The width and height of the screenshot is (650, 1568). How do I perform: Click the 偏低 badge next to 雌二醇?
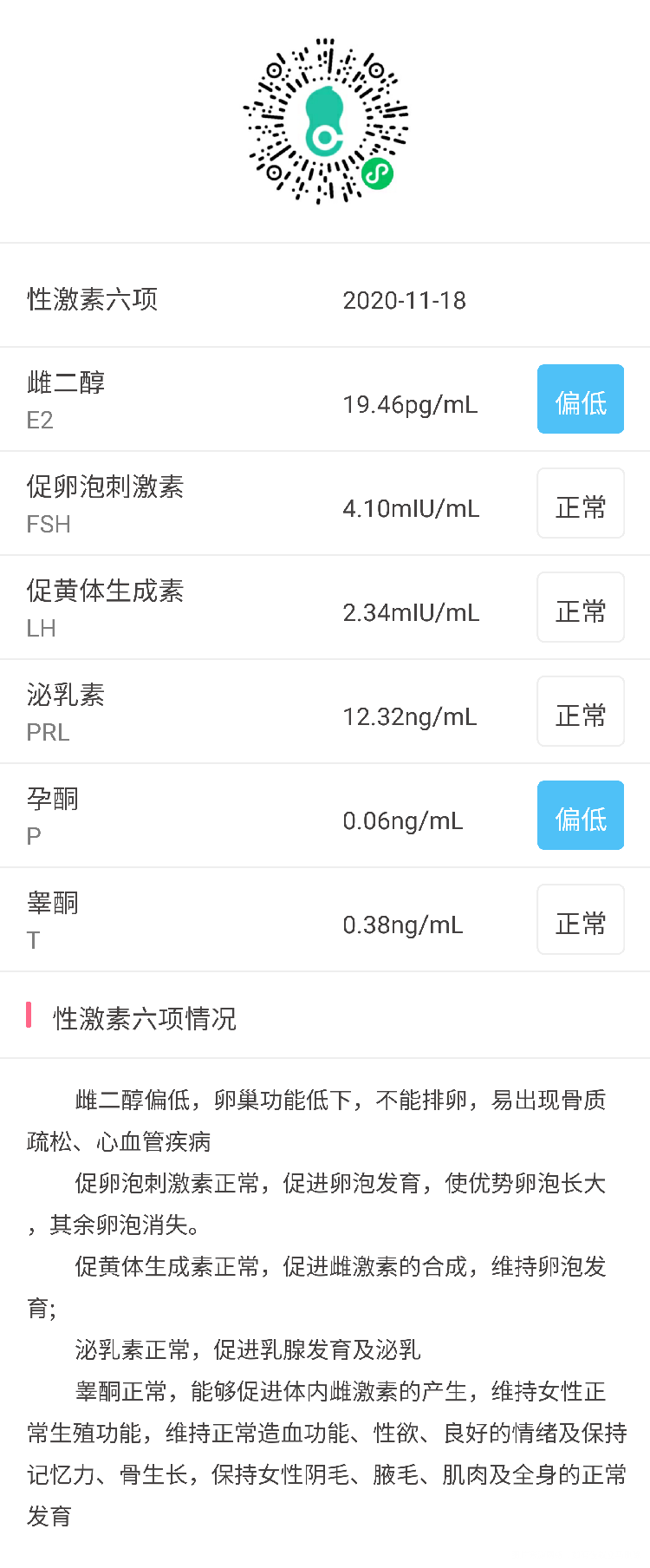pos(581,399)
